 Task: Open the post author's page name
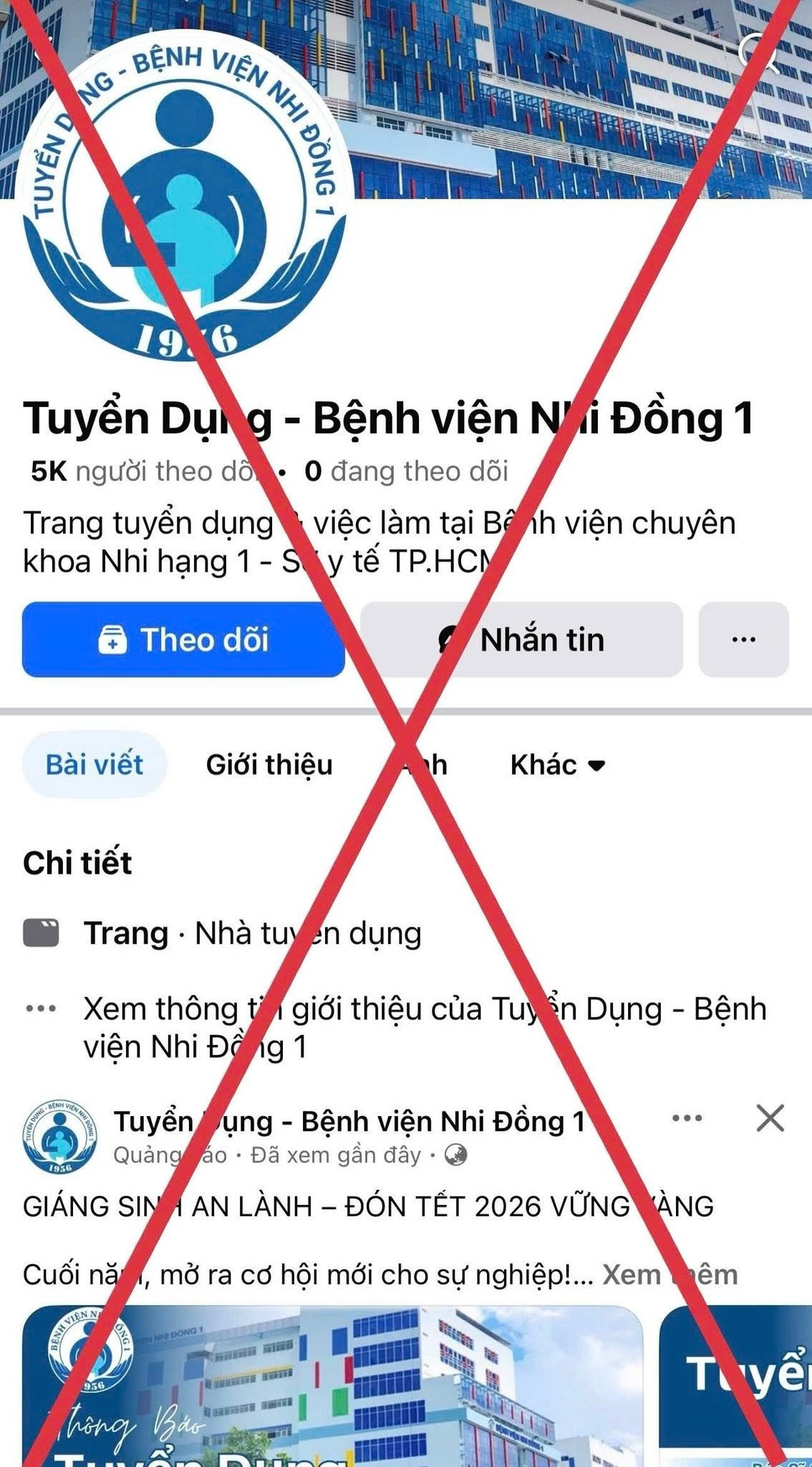[349, 1122]
